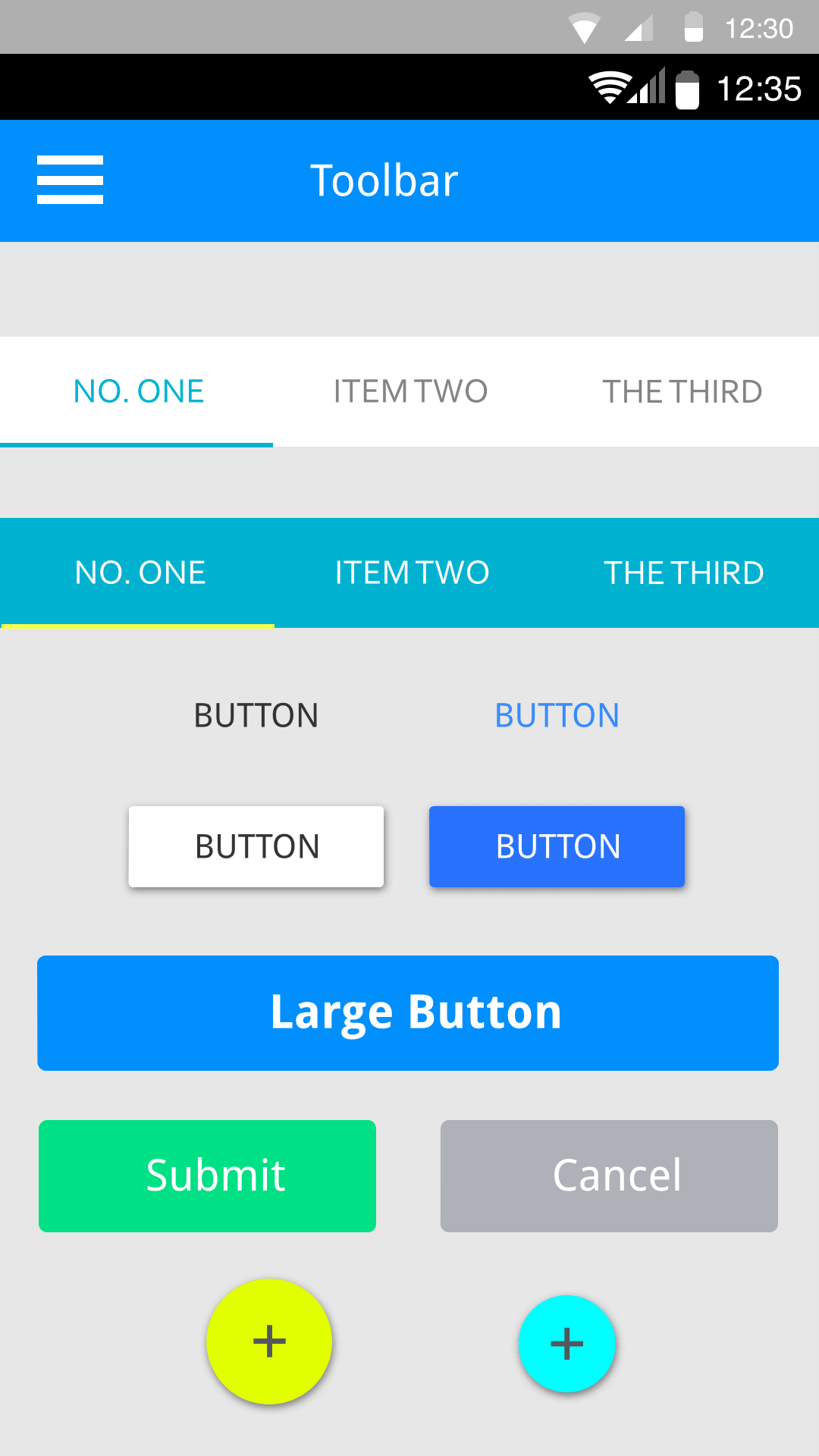Screen dimensions: 819x1456
Task: Click the hamburger icon on the blue toolbar
Action: pos(70,180)
